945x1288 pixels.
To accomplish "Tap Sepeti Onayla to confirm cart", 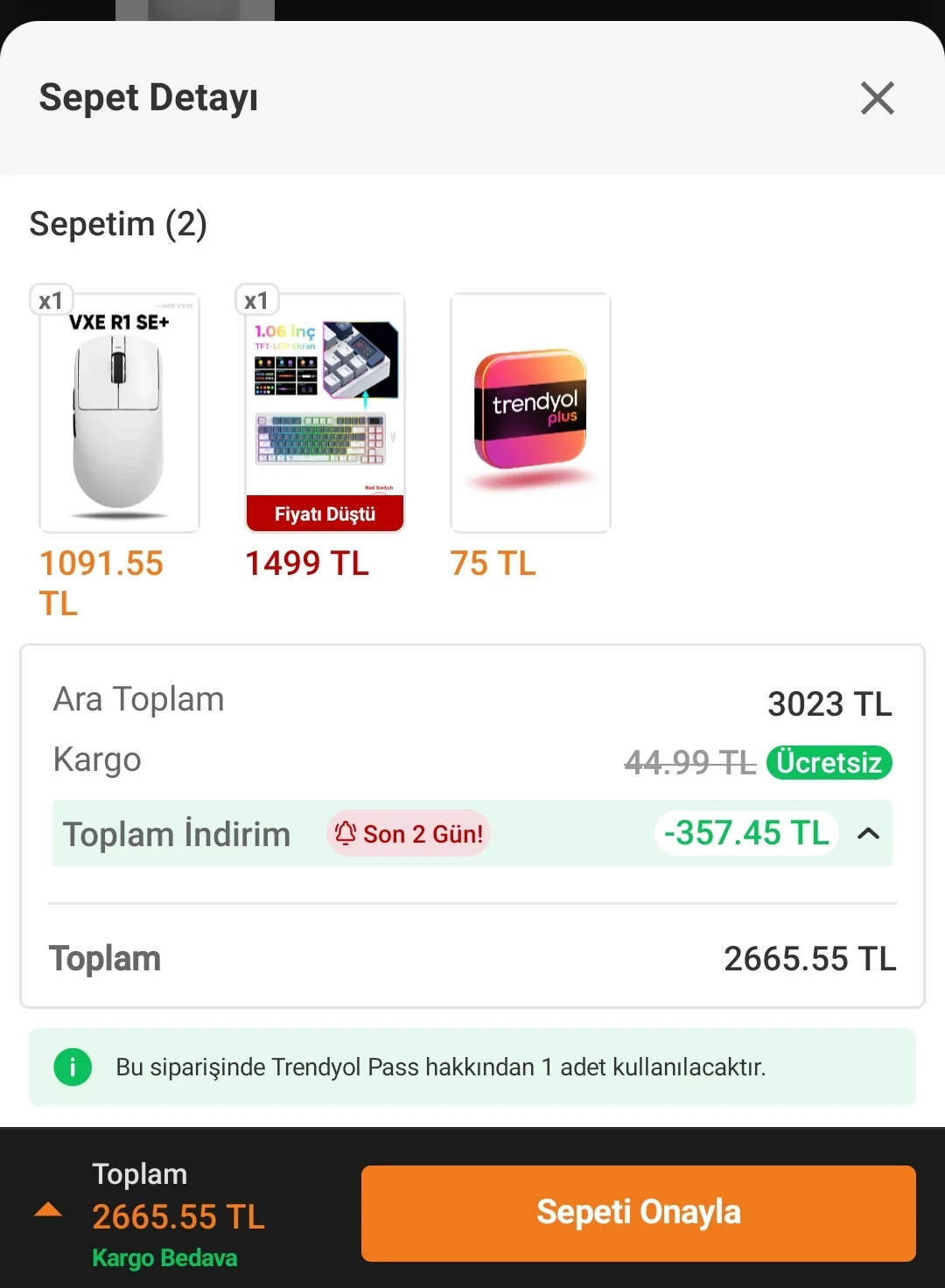I will tap(638, 1213).
